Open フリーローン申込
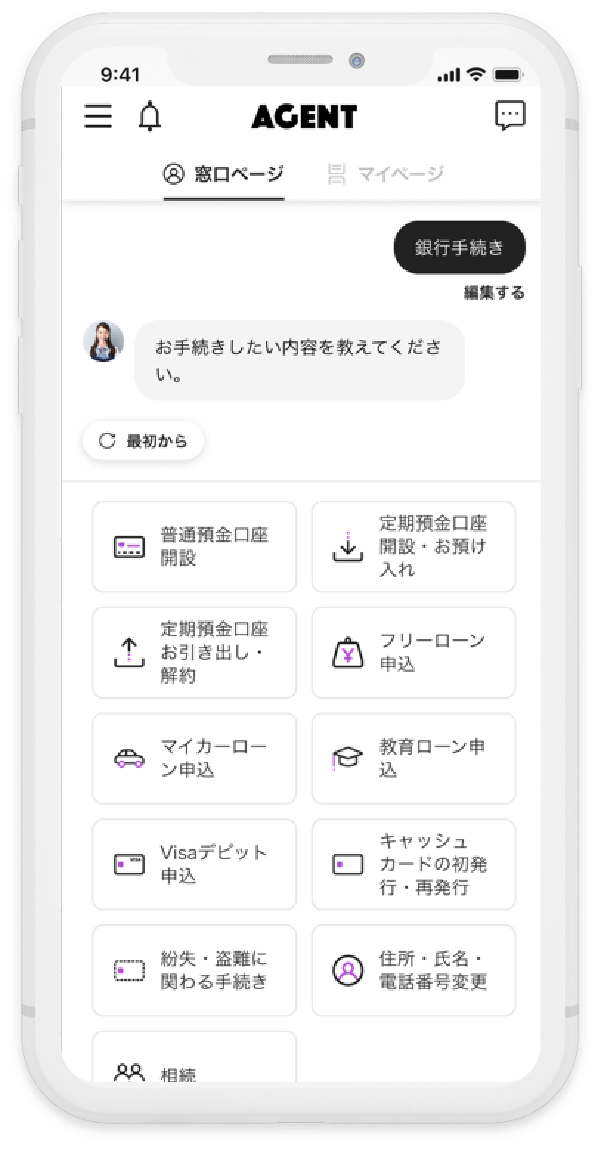This screenshot has height=1150, width=600. [x=414, y=653]
